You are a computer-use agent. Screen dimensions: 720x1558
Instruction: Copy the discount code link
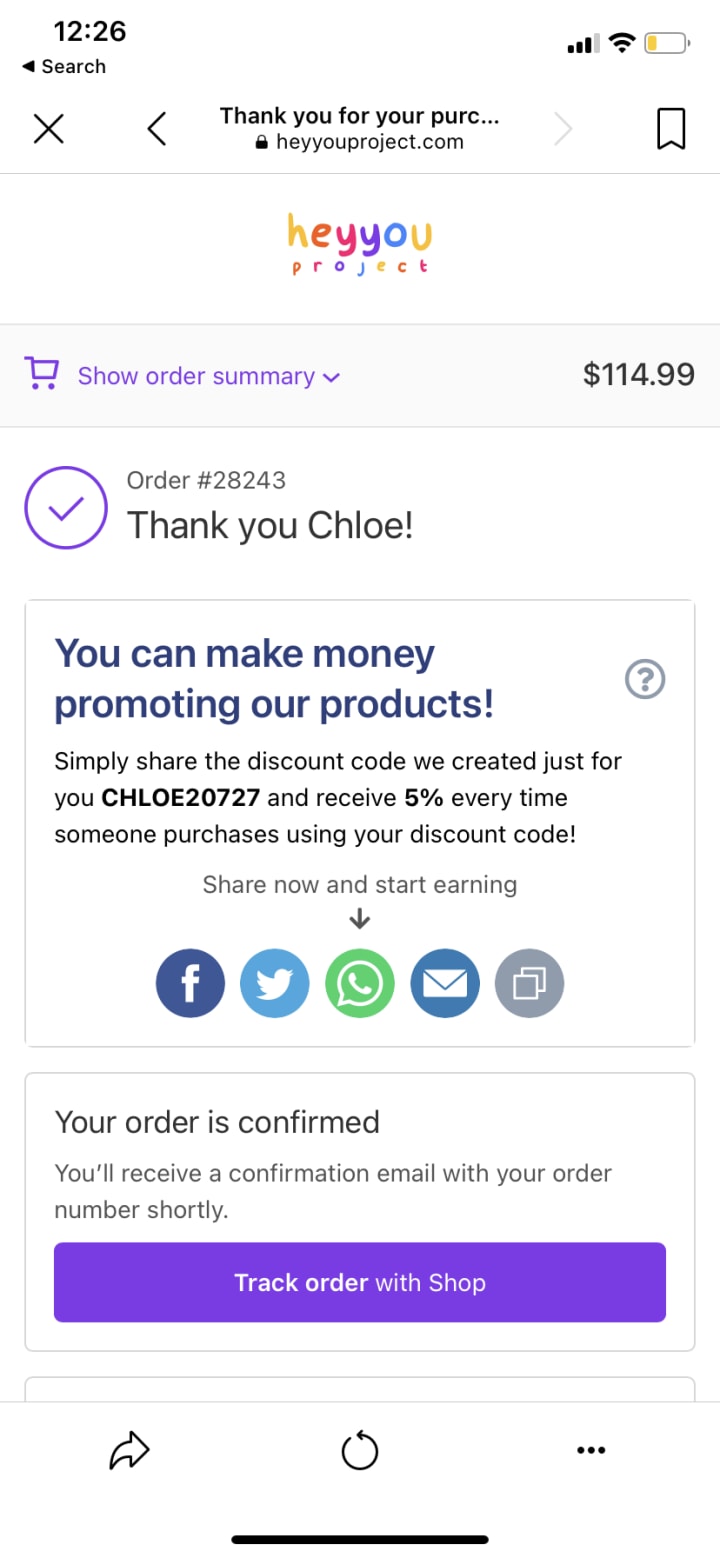(x=530, y=983)
